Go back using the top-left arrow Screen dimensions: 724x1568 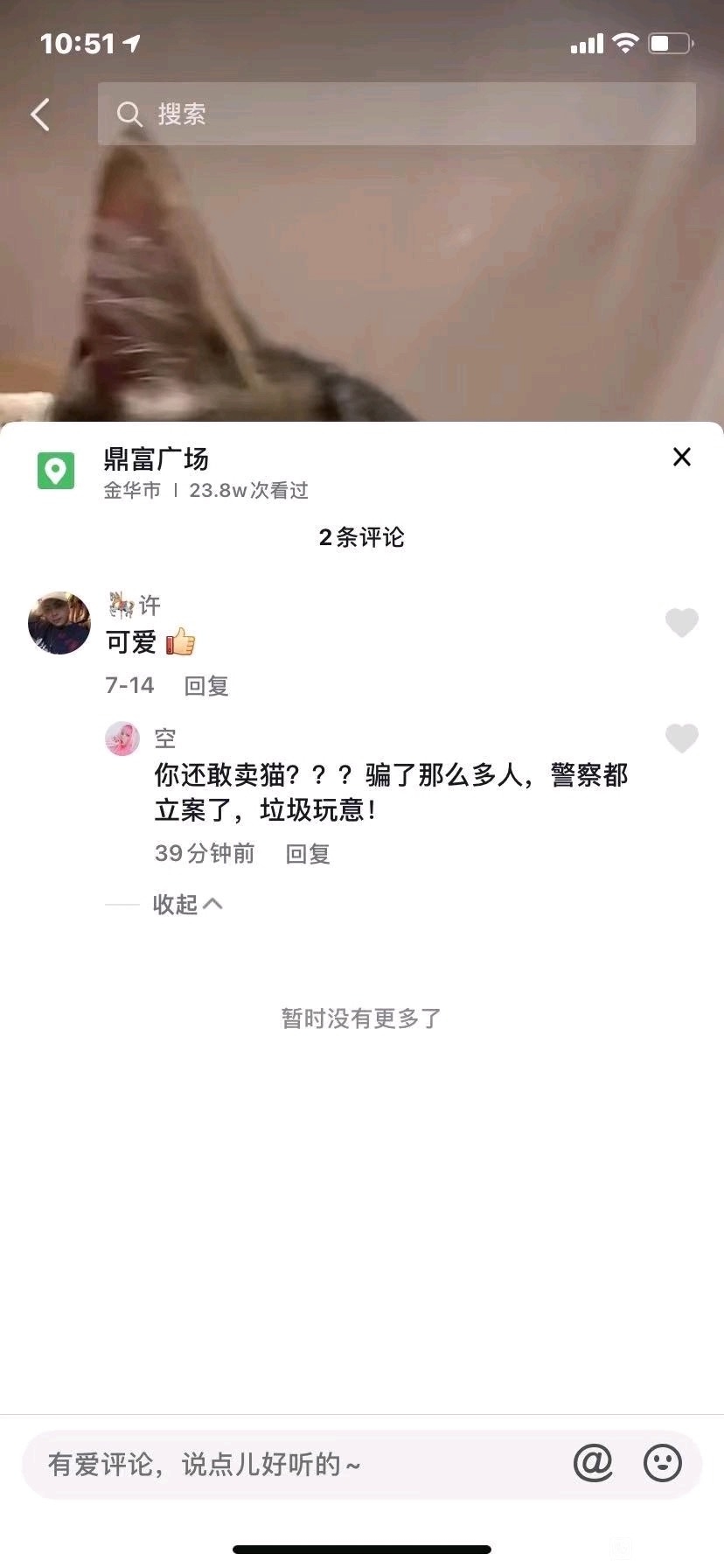tap(40, 115)
